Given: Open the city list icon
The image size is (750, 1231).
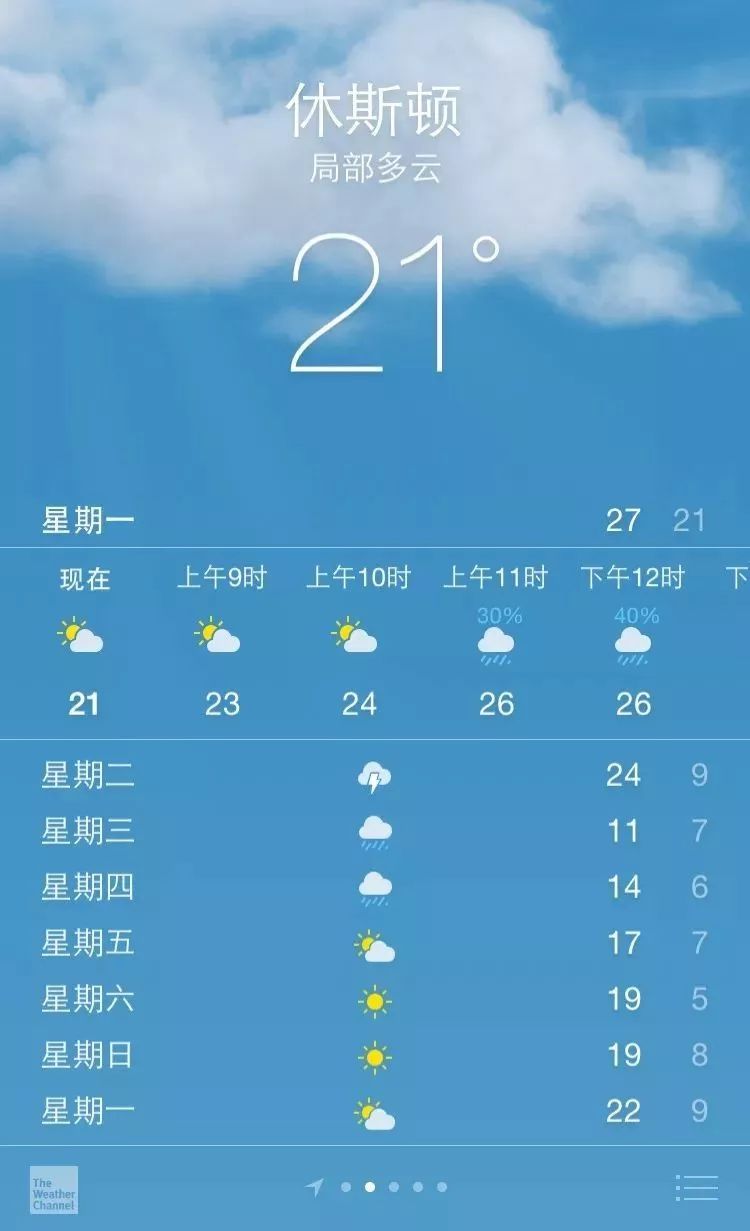Looking at the screenshot, I should [x=697, y=1187].
